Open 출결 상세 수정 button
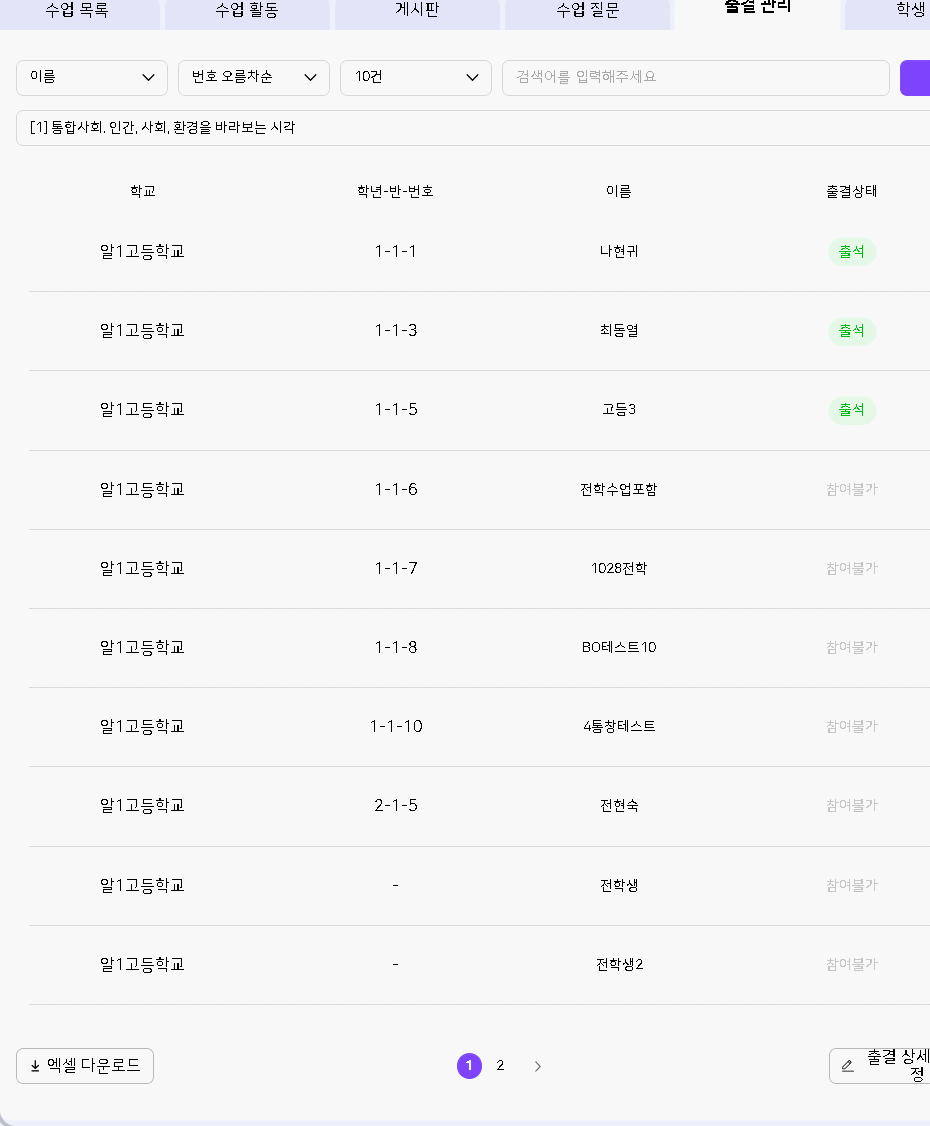This screenshot has width=930, height=1126. tap(881, 1066)
